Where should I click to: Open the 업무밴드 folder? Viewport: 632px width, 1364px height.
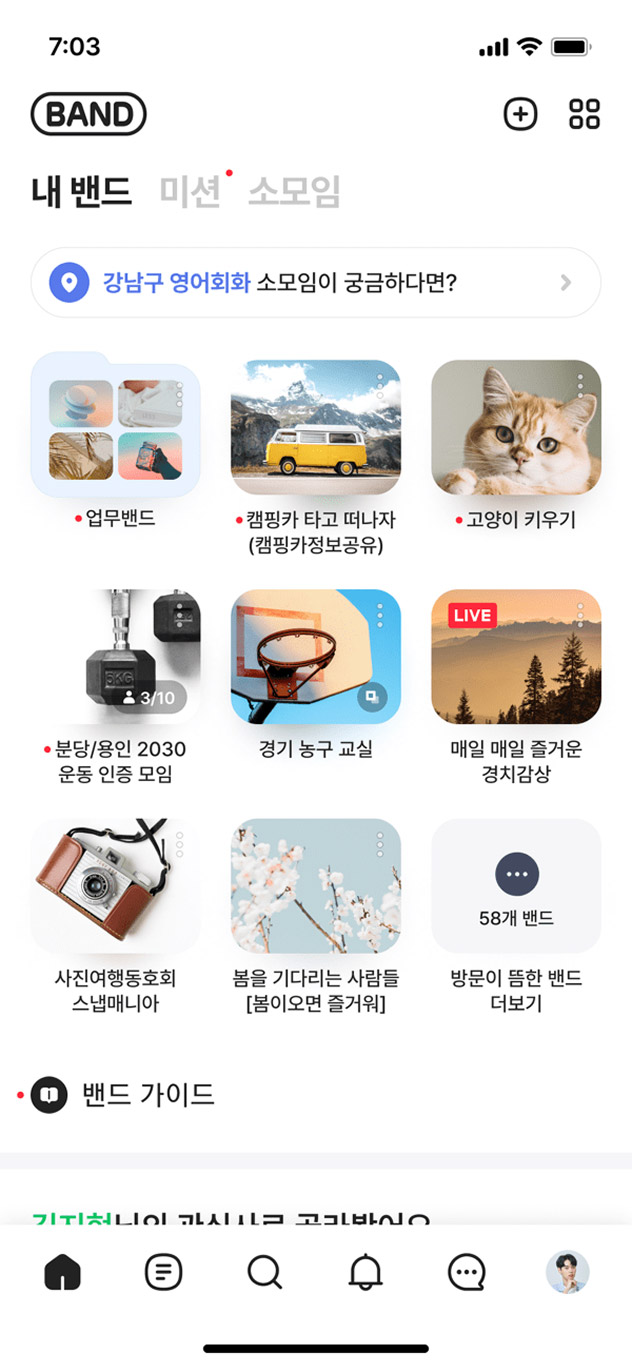point(115,430)
